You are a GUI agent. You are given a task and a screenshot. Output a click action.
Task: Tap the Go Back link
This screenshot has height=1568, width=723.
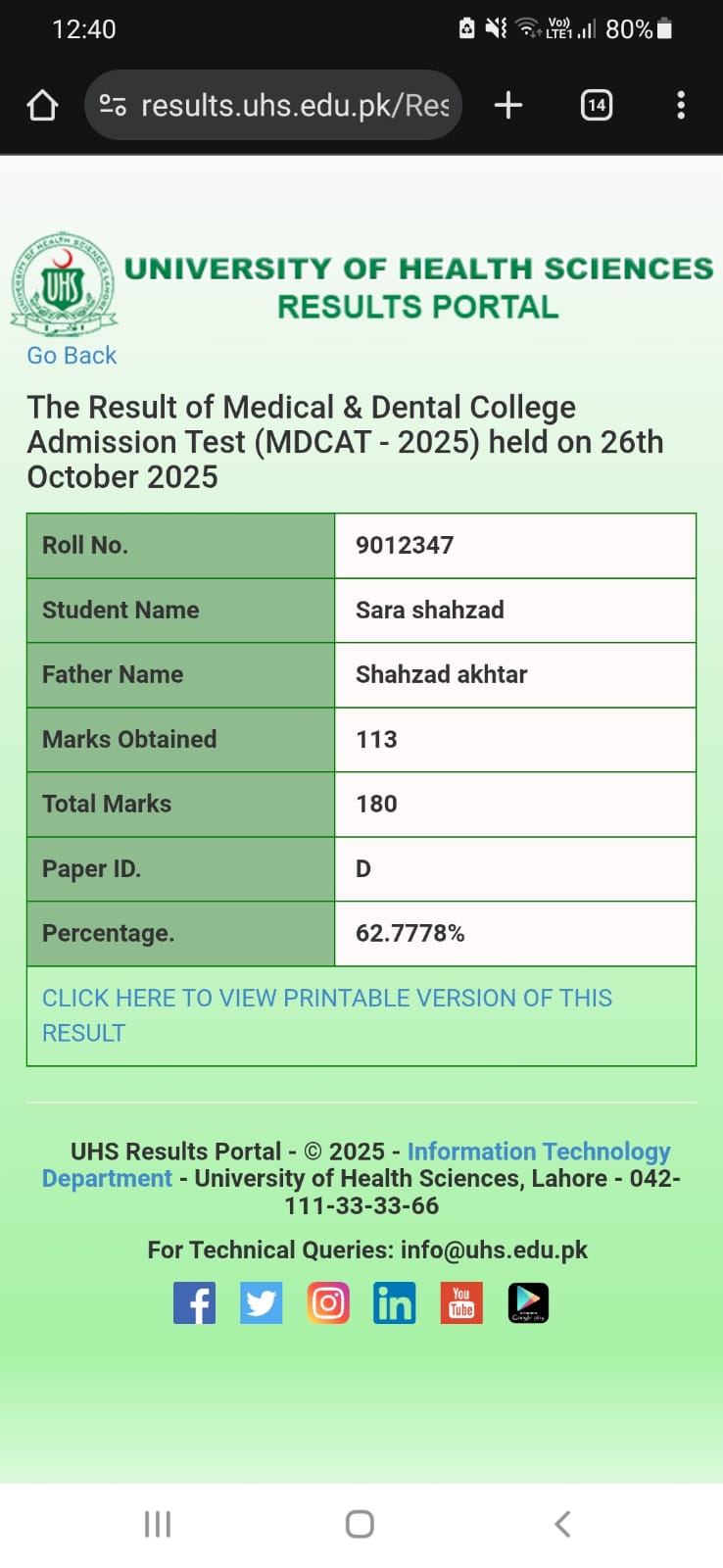(72, 356)
